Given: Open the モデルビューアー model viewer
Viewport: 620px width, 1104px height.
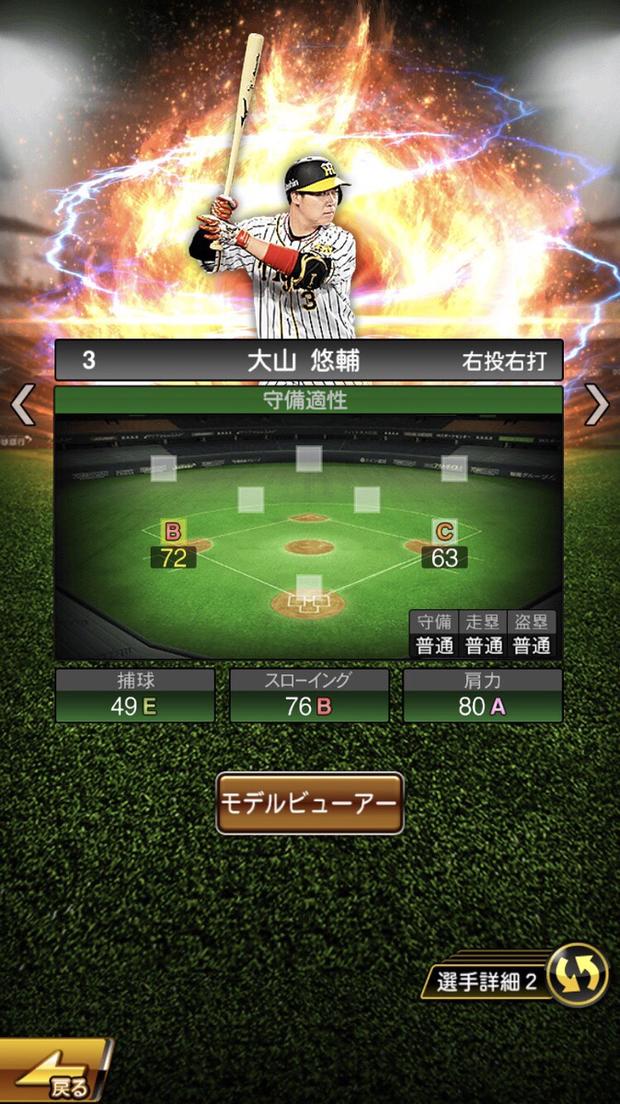Looking at the screenshot, I should point(310,803).
